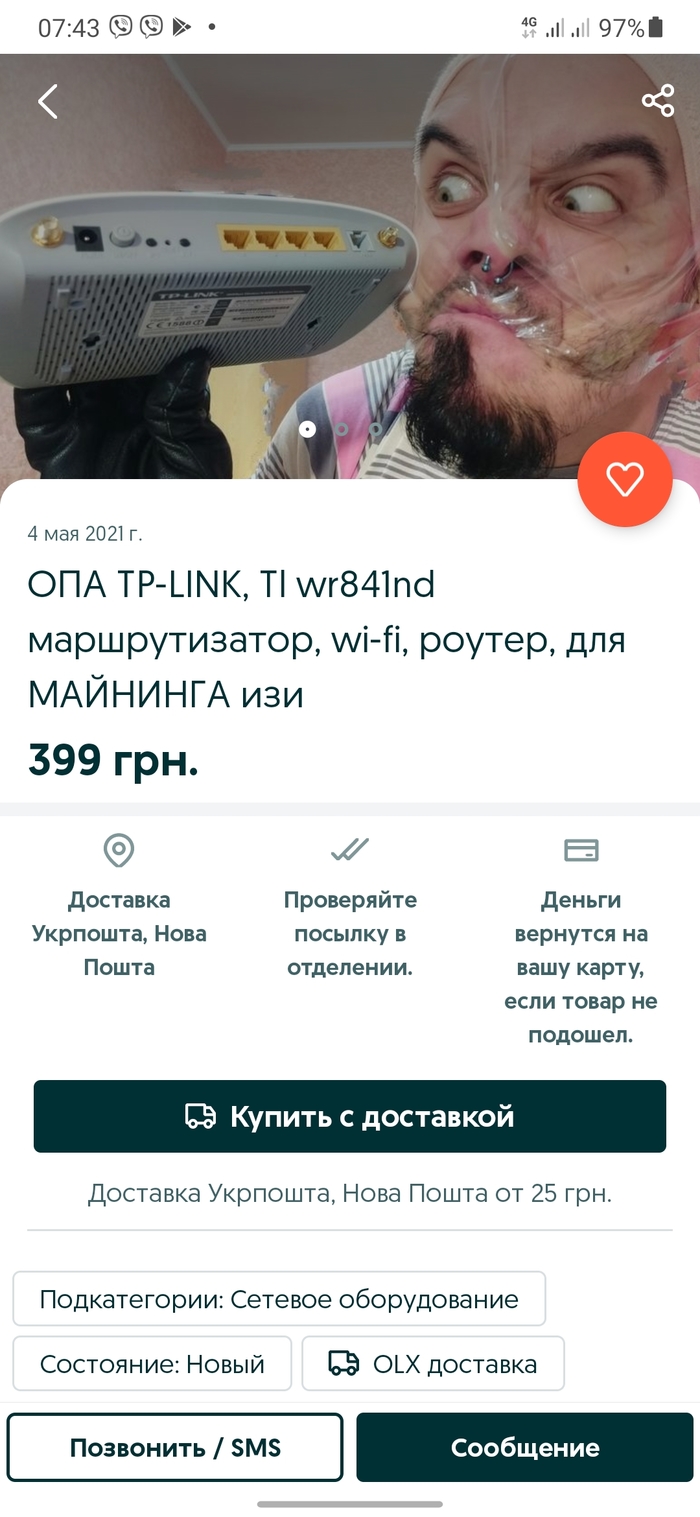Tap Купить с доставкой button
700x1517 pixels.
point(350,1116)
